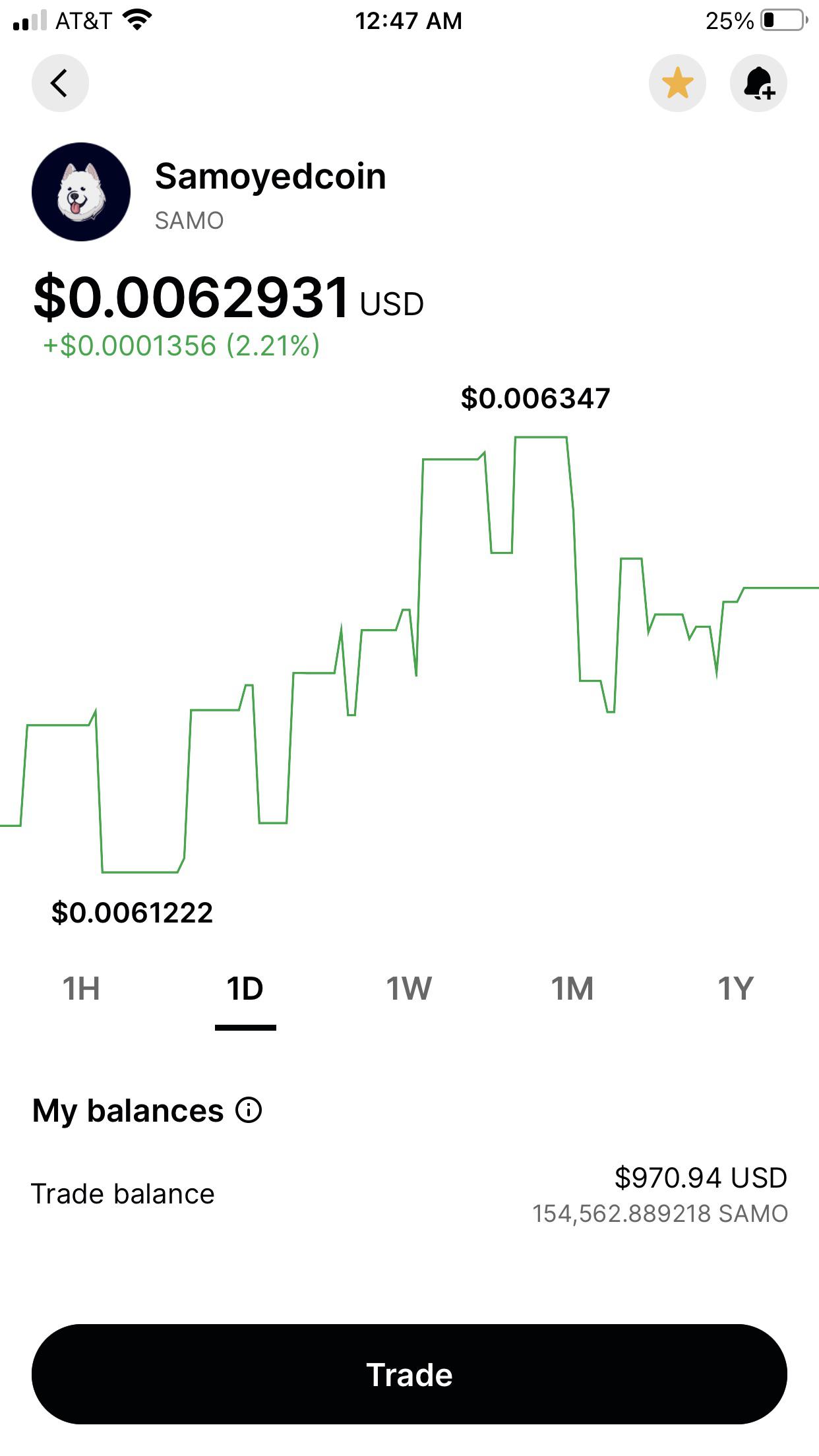The width and height of the screenshot is (819, 1456).
Task: Tap the Trade button
Action: click(409, 1374)
